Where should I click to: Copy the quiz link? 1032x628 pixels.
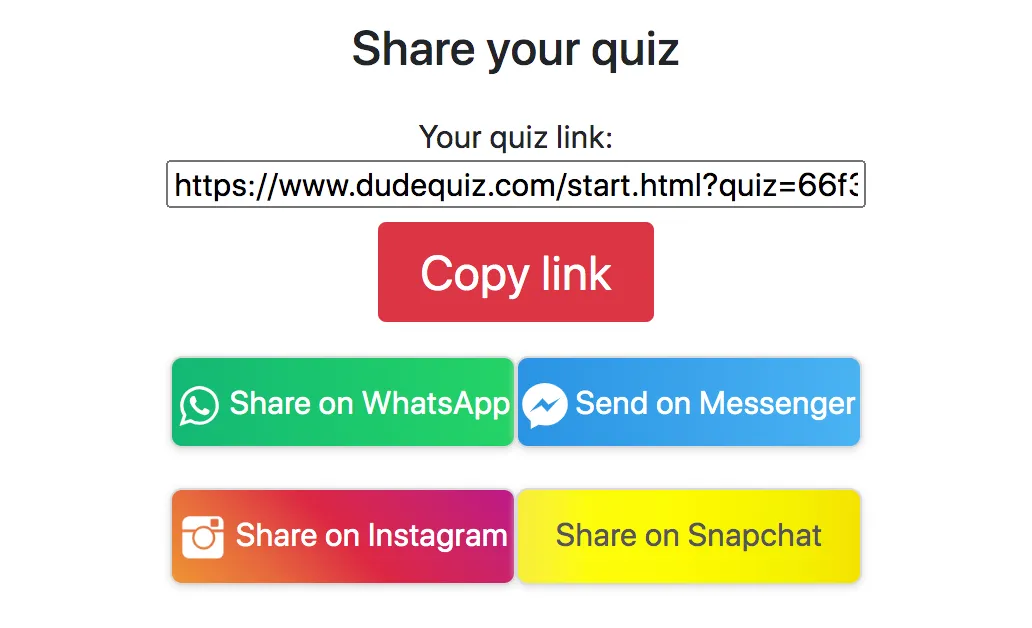[515, 272]
